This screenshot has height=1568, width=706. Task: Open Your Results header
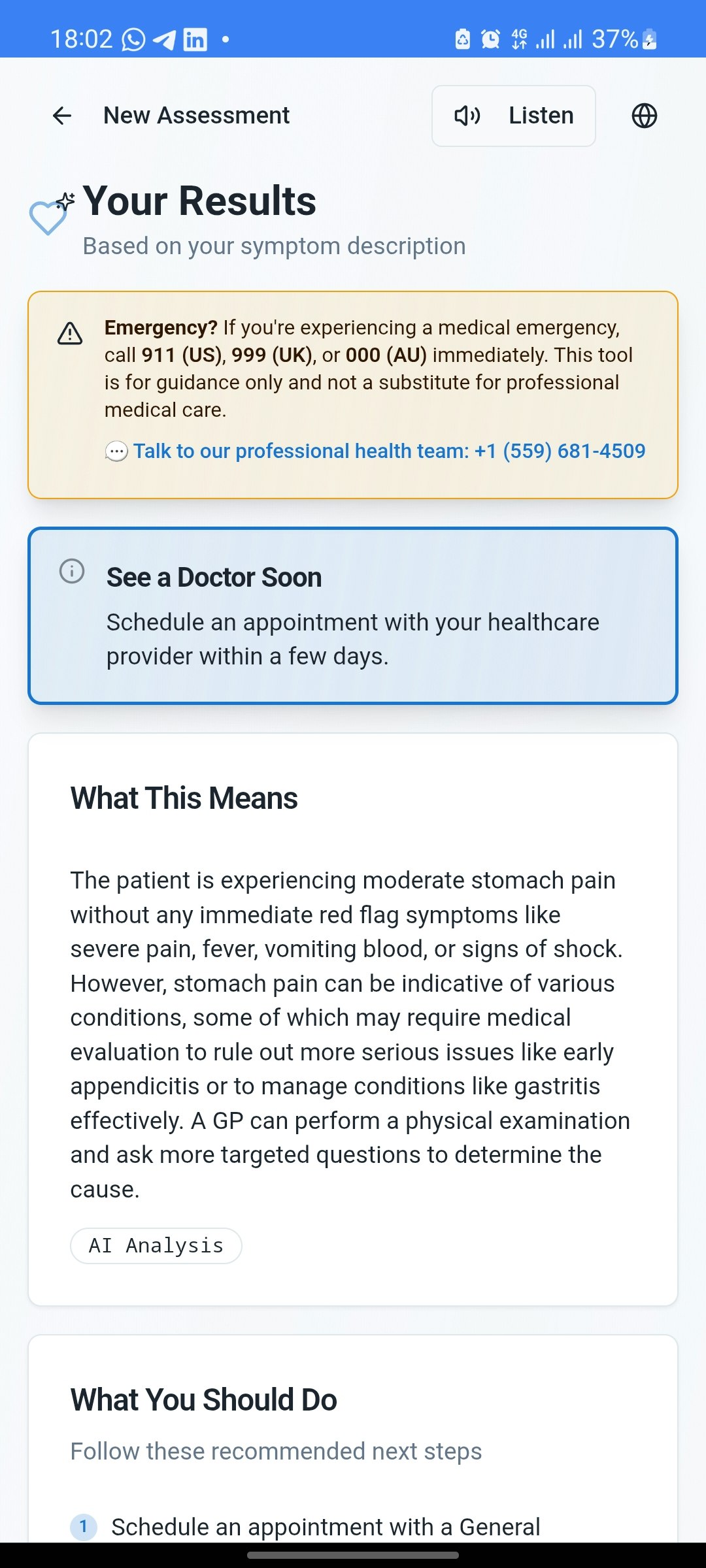pyautogui.click(x=199, y=201)
